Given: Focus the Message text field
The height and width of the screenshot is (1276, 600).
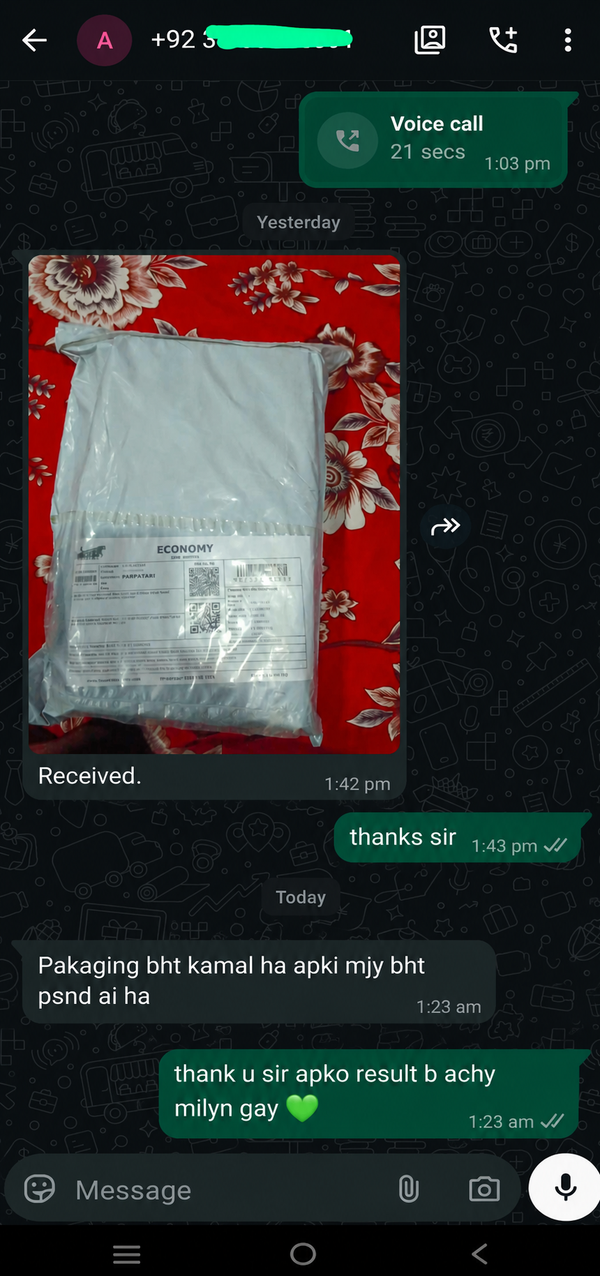Looking at the screenshot, I should click(225, 1190).
